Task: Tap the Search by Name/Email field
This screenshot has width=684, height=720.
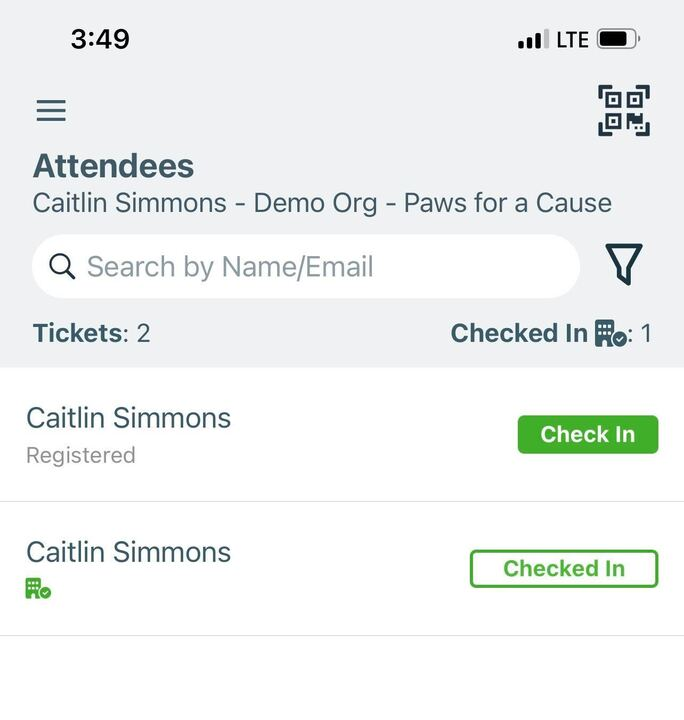Action: 305,267
